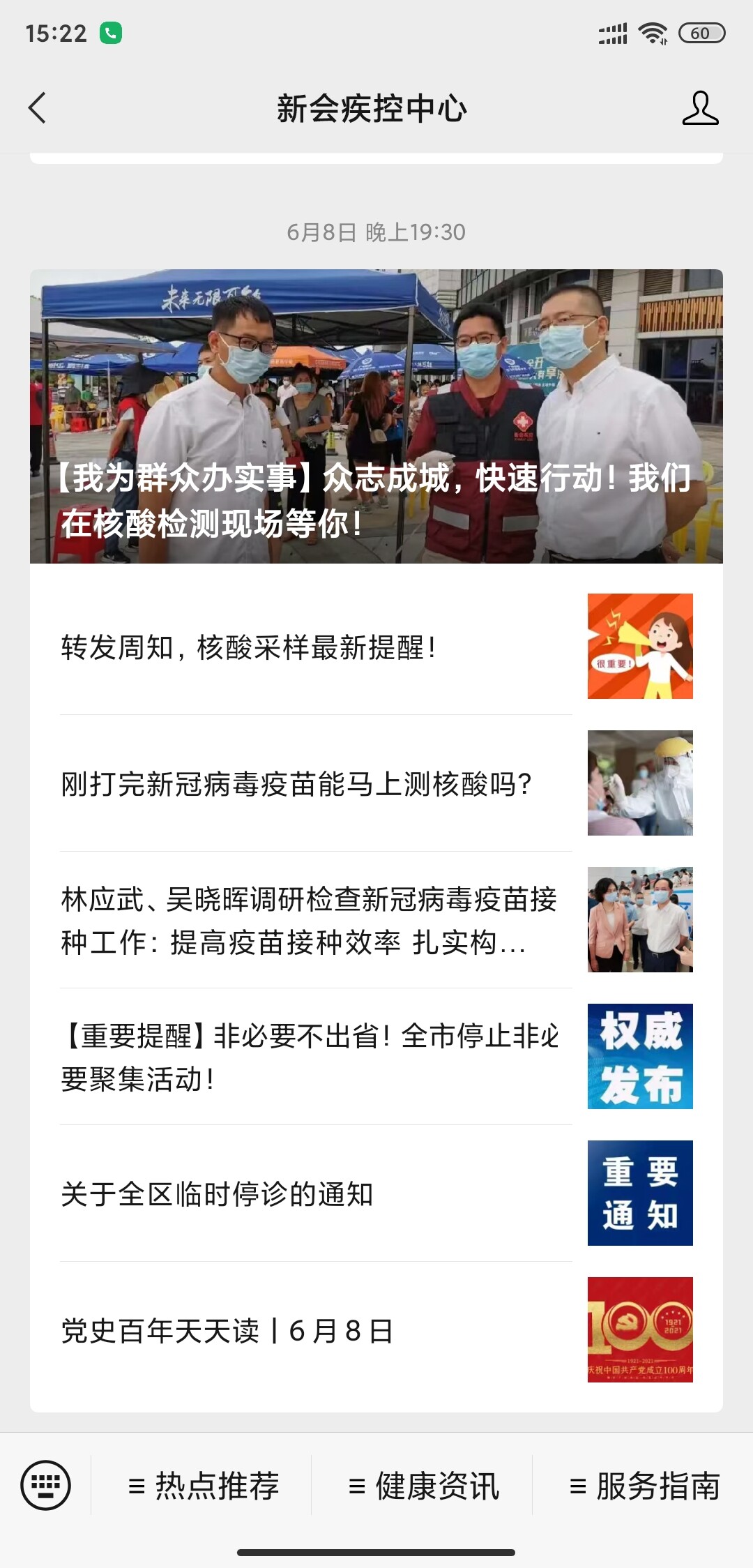Open the account profile icon
The image size is (753, 1568).
700,108
